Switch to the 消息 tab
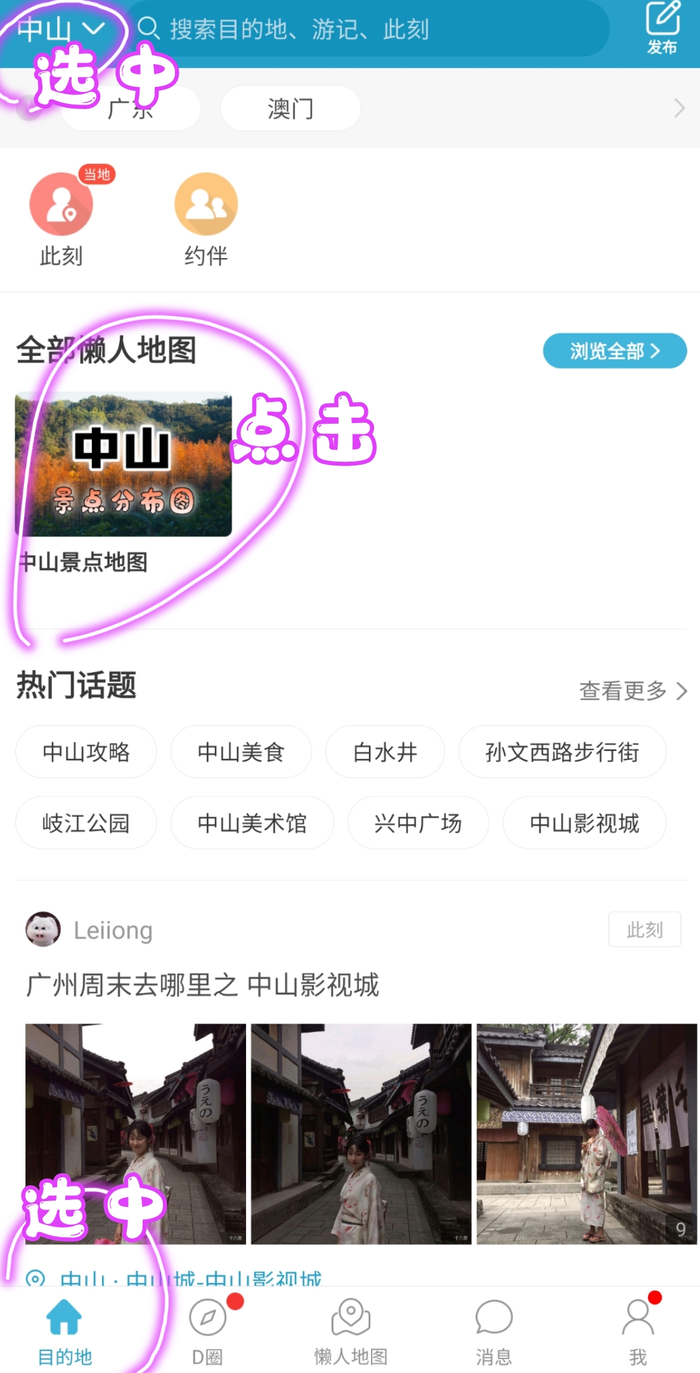Viewport: 700px width, 1373px height. (493, 1332)
